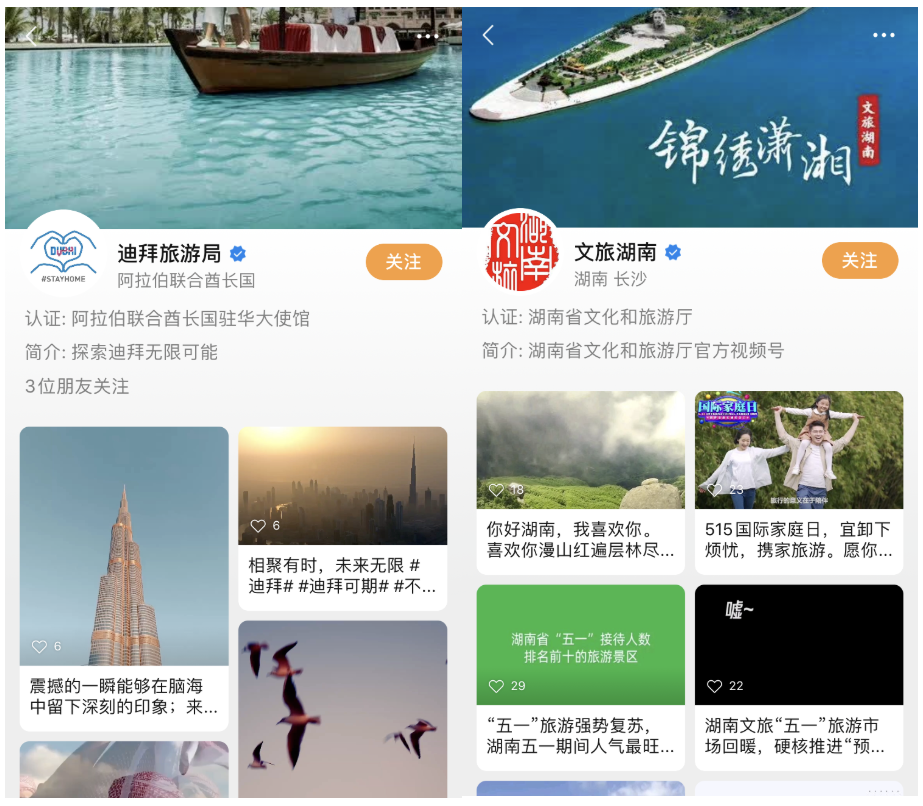This screenshot has height=806, width=923.
Task: Follow the 迪拜旅游局 account
Action: (x=403, y=262)
